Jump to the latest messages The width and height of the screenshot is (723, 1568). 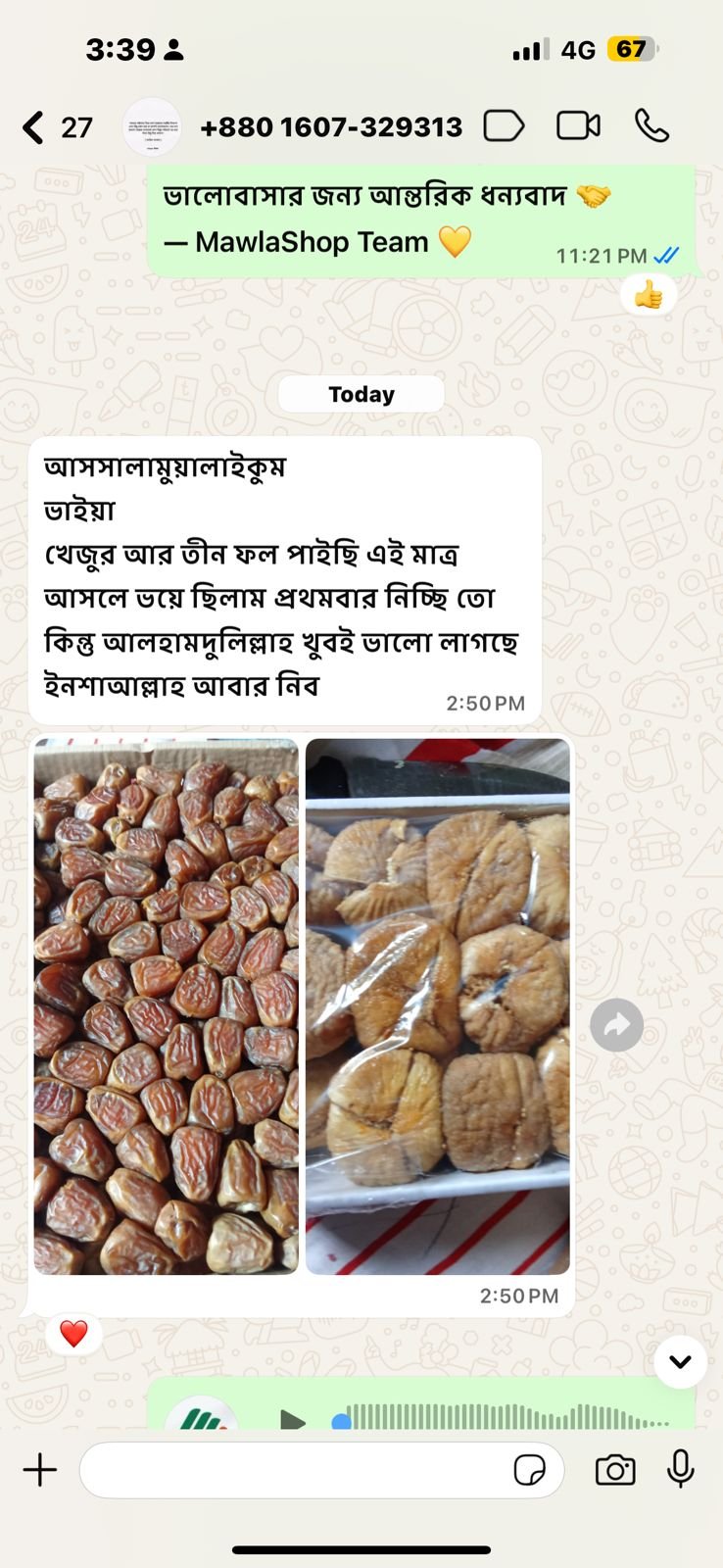coord(680,1361)
